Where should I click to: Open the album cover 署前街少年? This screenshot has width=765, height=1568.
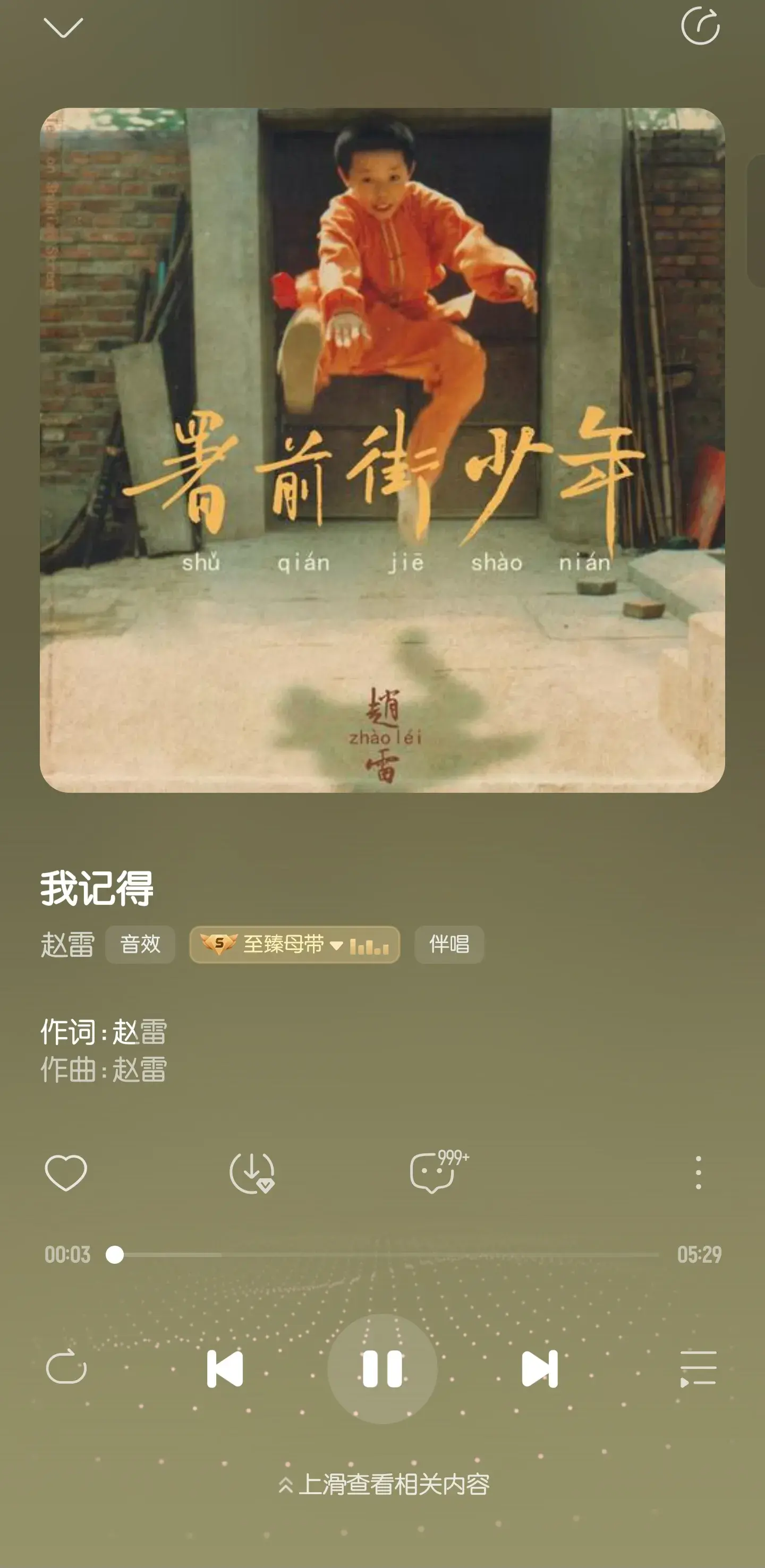(382, 450)
